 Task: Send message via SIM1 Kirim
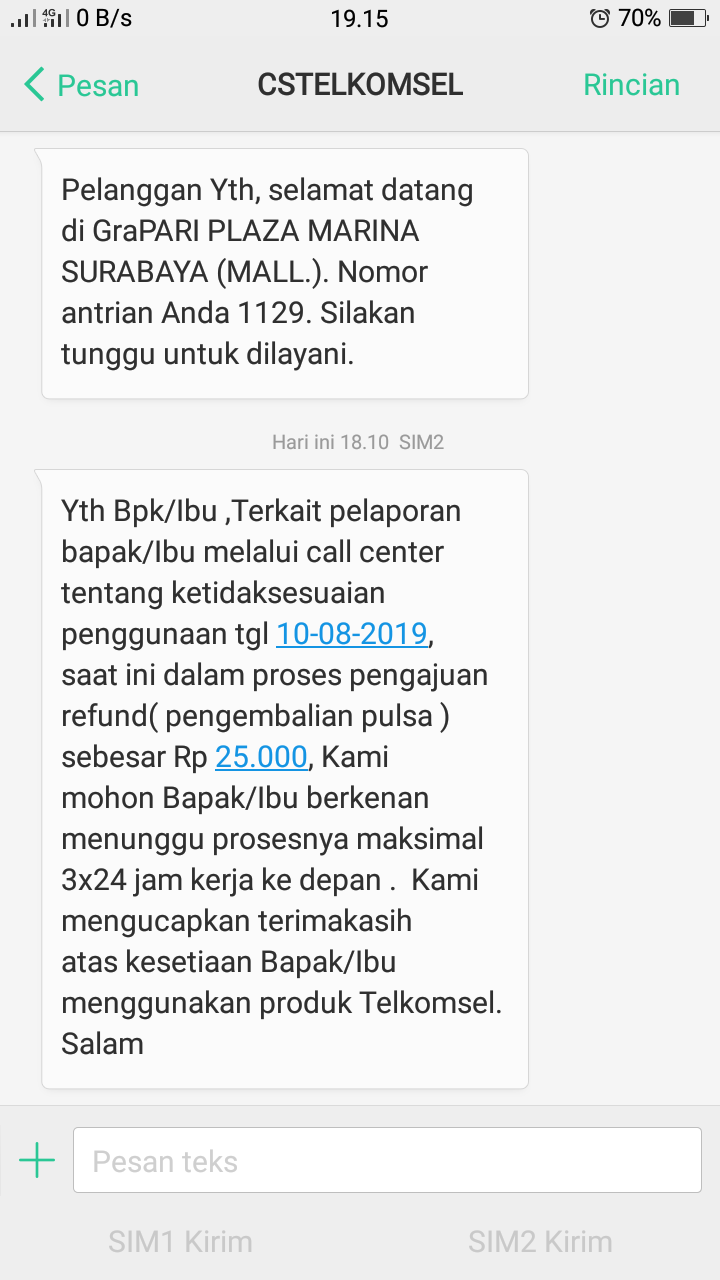point(180,1242)
